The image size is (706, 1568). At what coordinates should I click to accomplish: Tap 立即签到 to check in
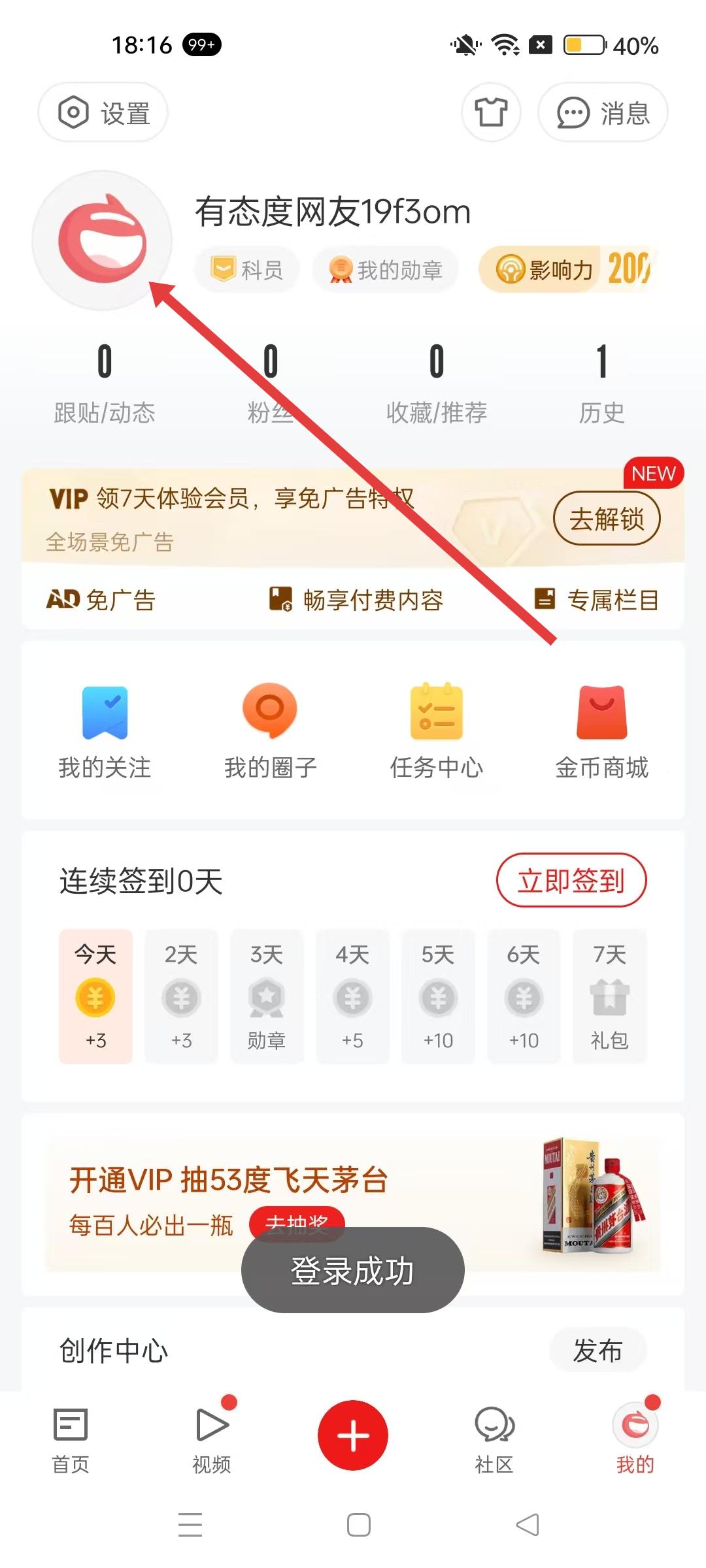pyautogui.click(x=571, y=880)
